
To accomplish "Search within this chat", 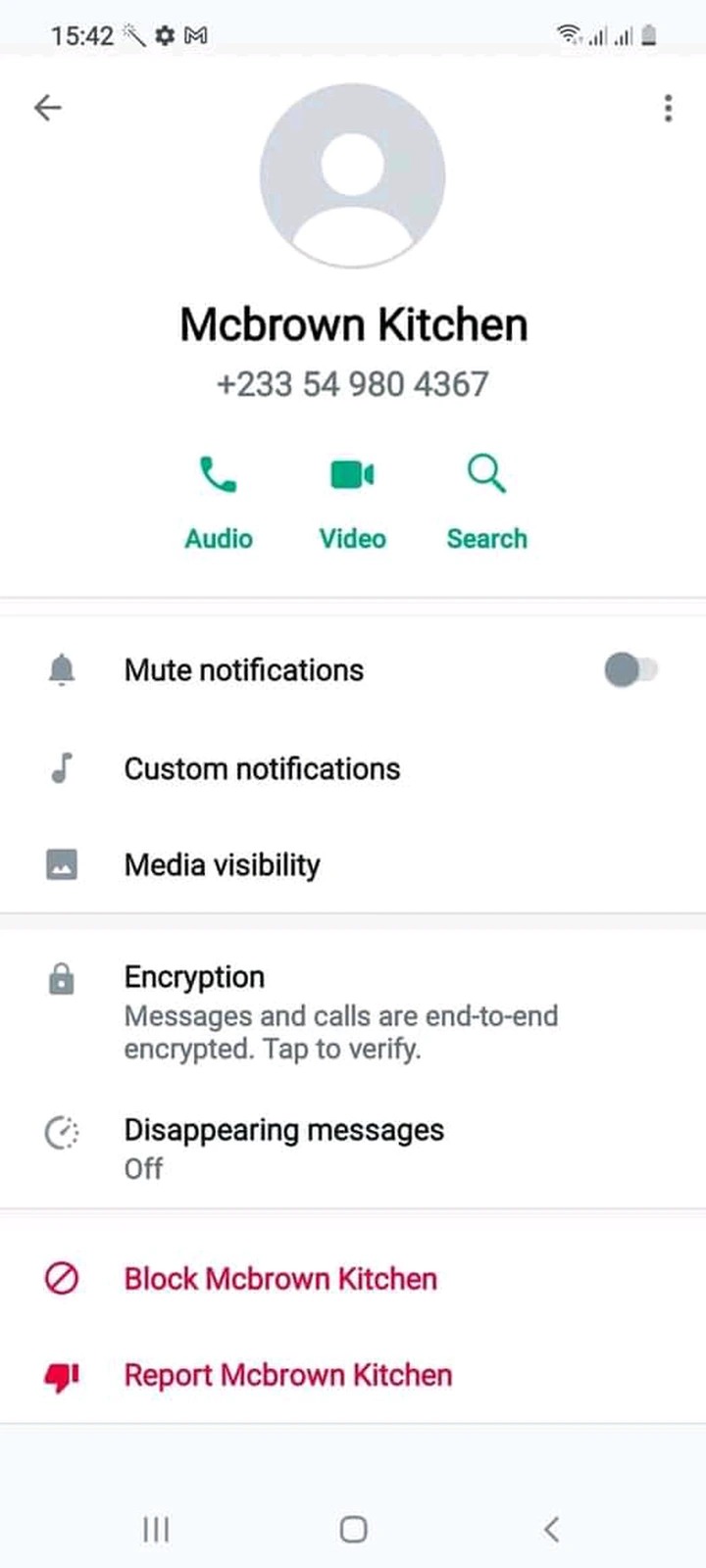I will click(x=486, y=501).
